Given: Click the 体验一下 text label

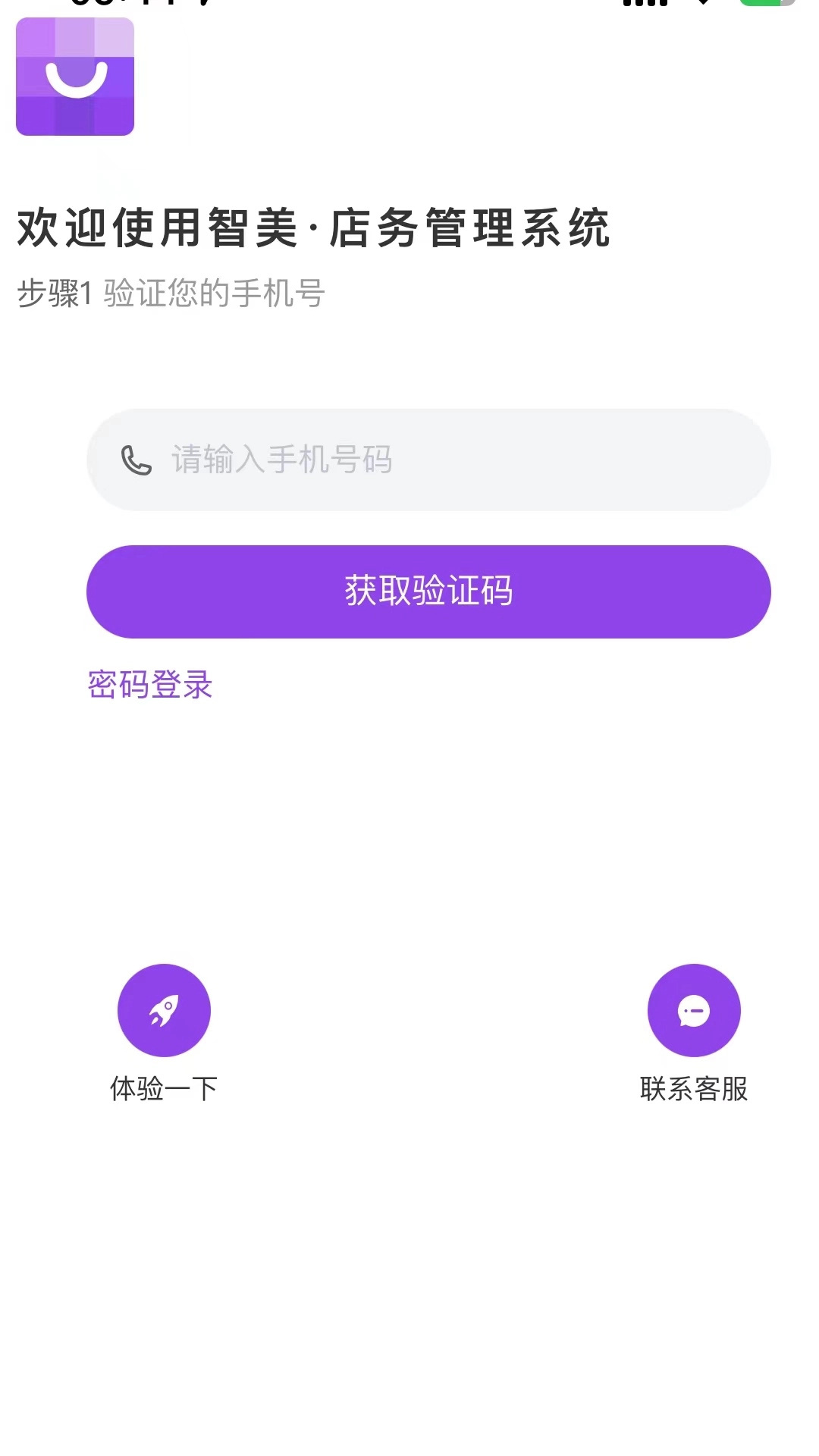Looking at the screenshot, I should 164,1088.
